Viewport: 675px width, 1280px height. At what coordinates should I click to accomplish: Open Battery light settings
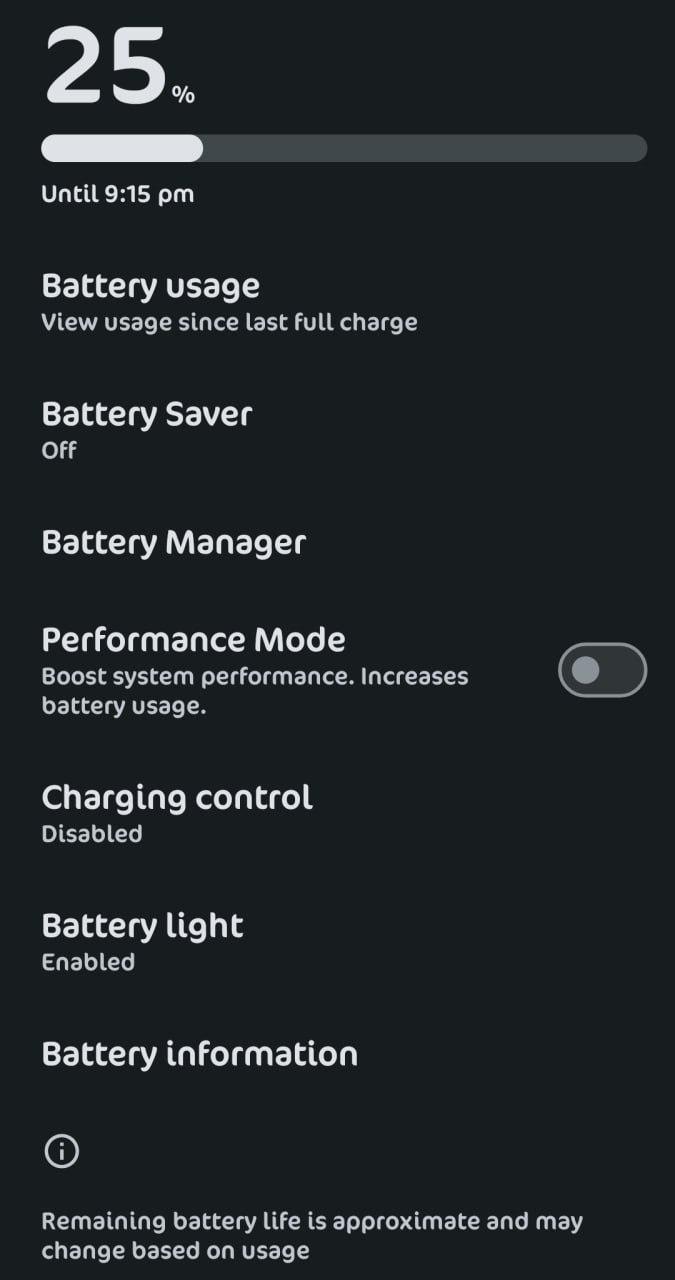pos(337,942)
